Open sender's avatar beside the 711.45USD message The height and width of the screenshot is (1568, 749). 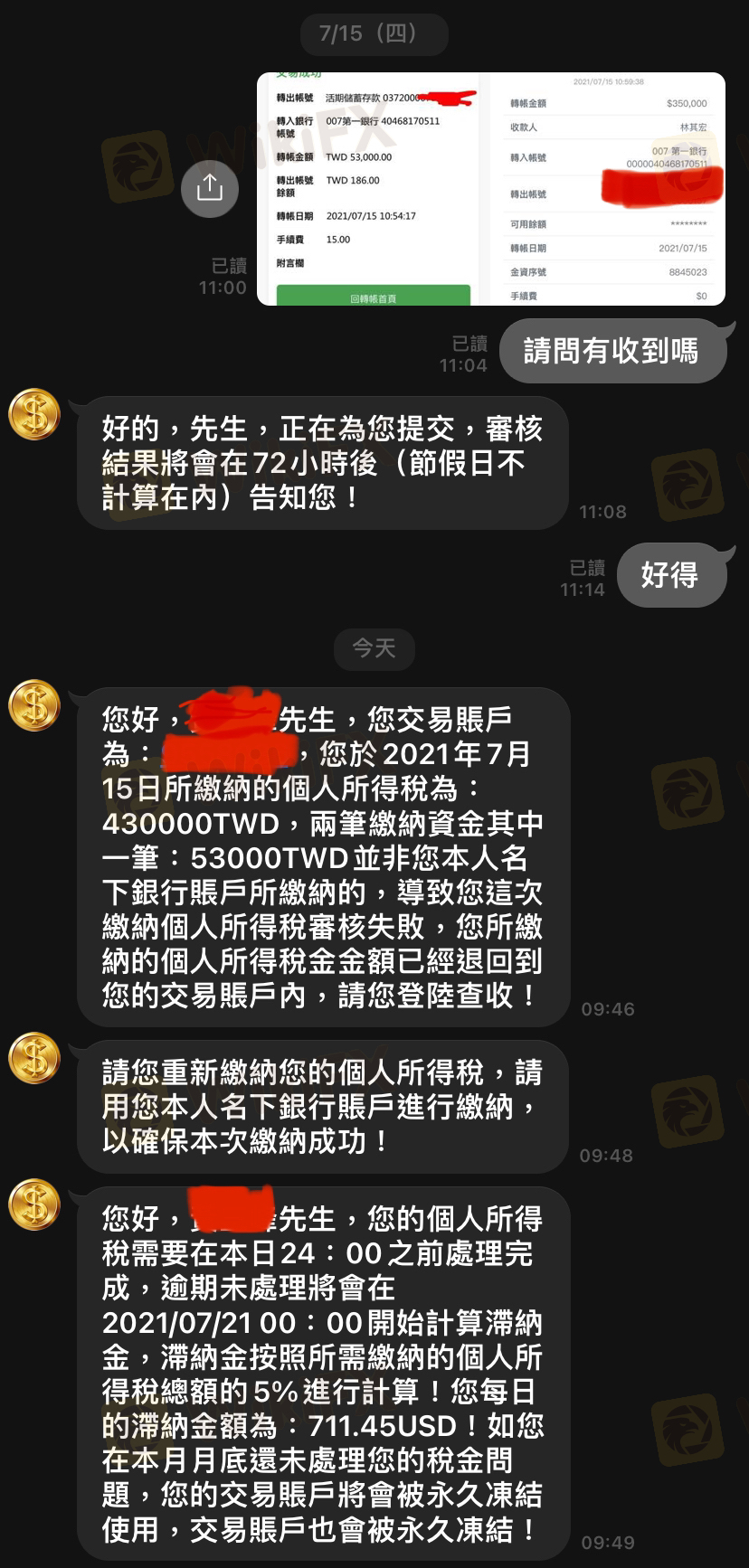[x=34, y=1204]
